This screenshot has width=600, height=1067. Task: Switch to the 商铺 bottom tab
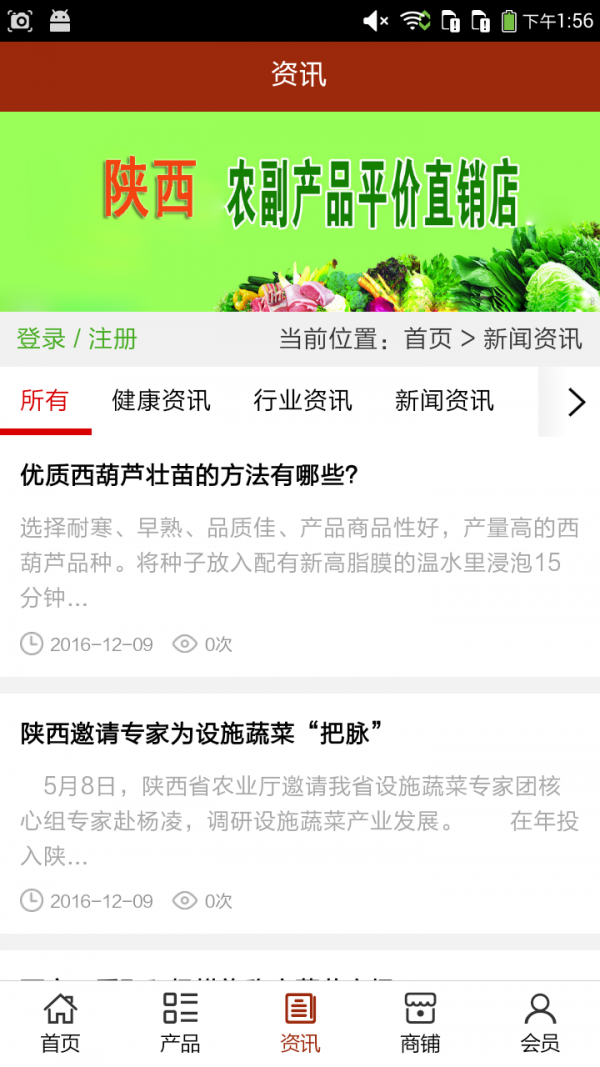tap(420, 1023)
